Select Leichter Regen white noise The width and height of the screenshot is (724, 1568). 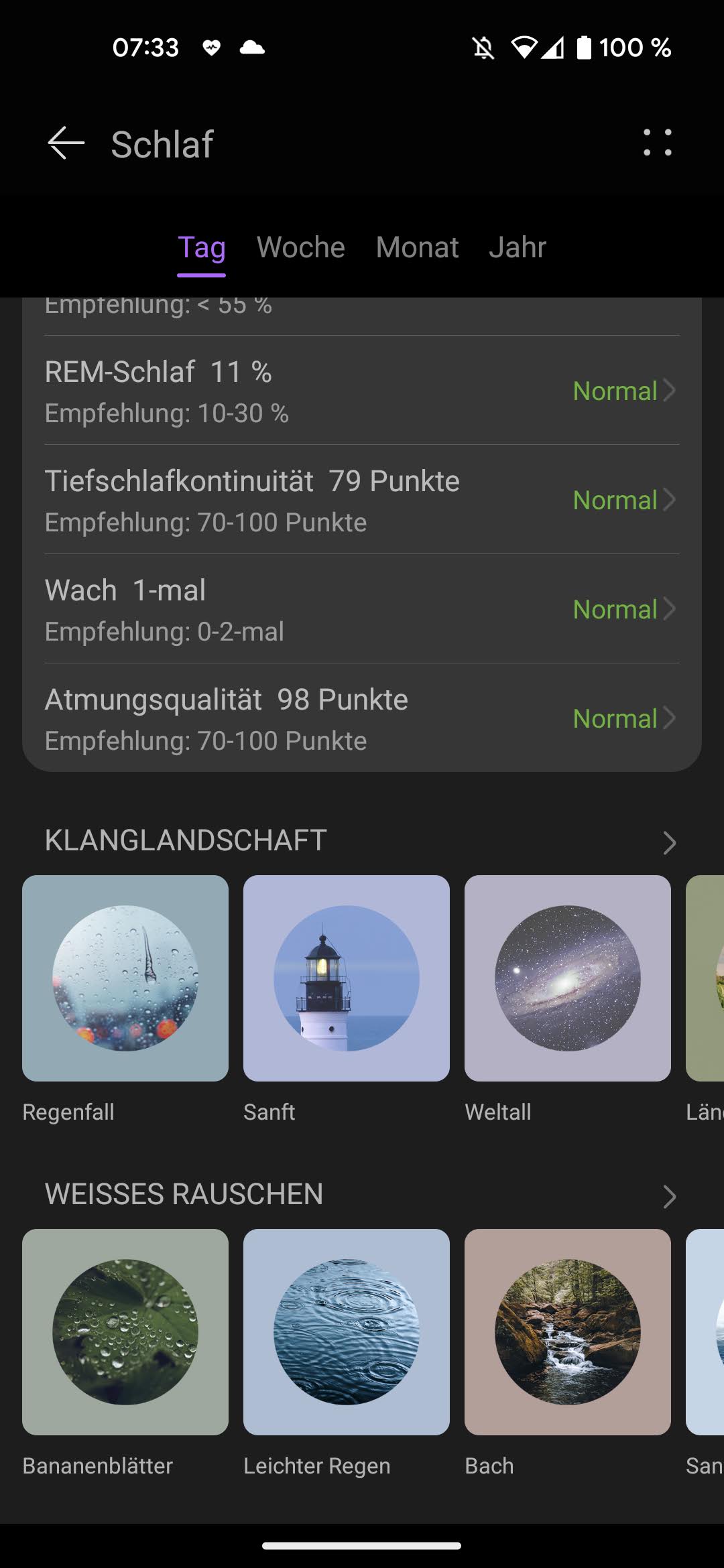click(x=347, y=1332)
